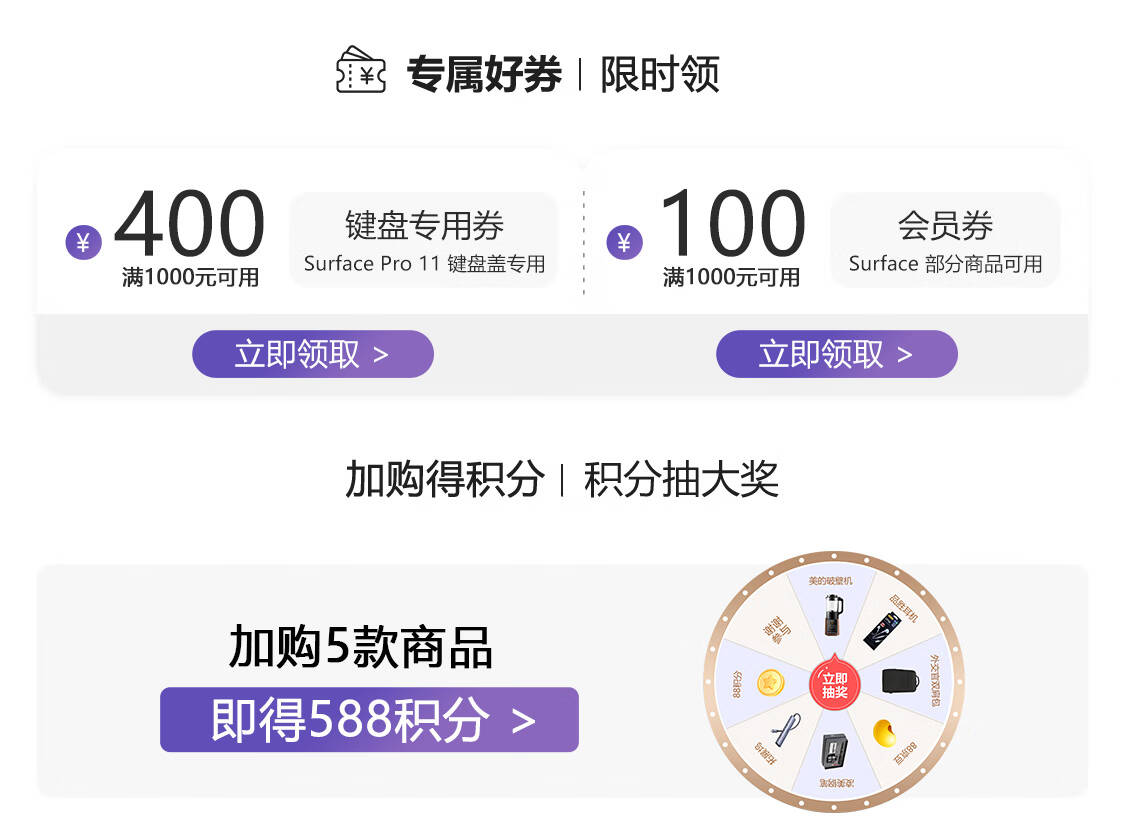
Task: Tap the 即得588积分 button
Action: click(369, 720)
